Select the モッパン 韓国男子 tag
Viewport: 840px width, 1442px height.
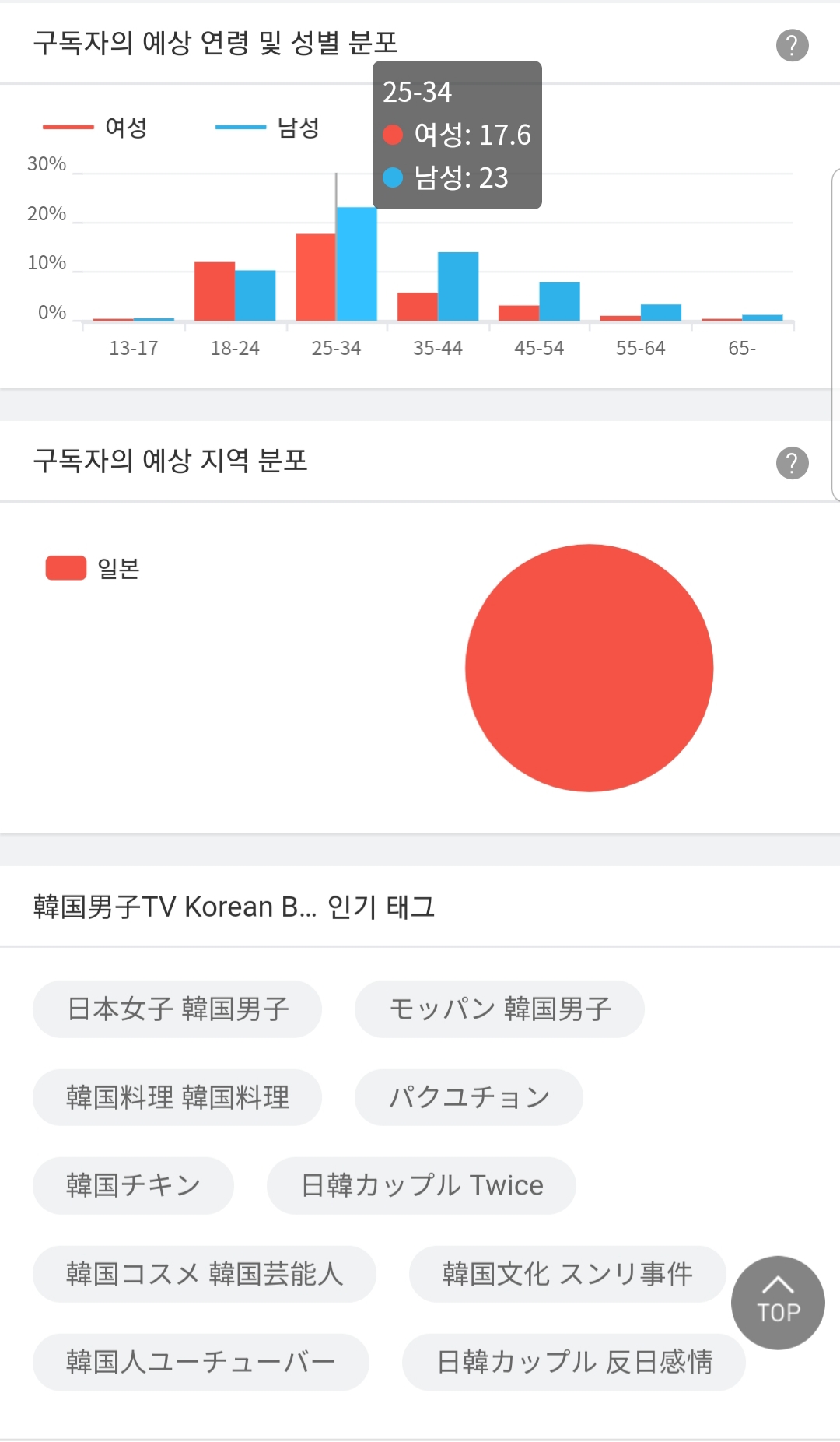pyautogui.click(x=499, y=1009)
